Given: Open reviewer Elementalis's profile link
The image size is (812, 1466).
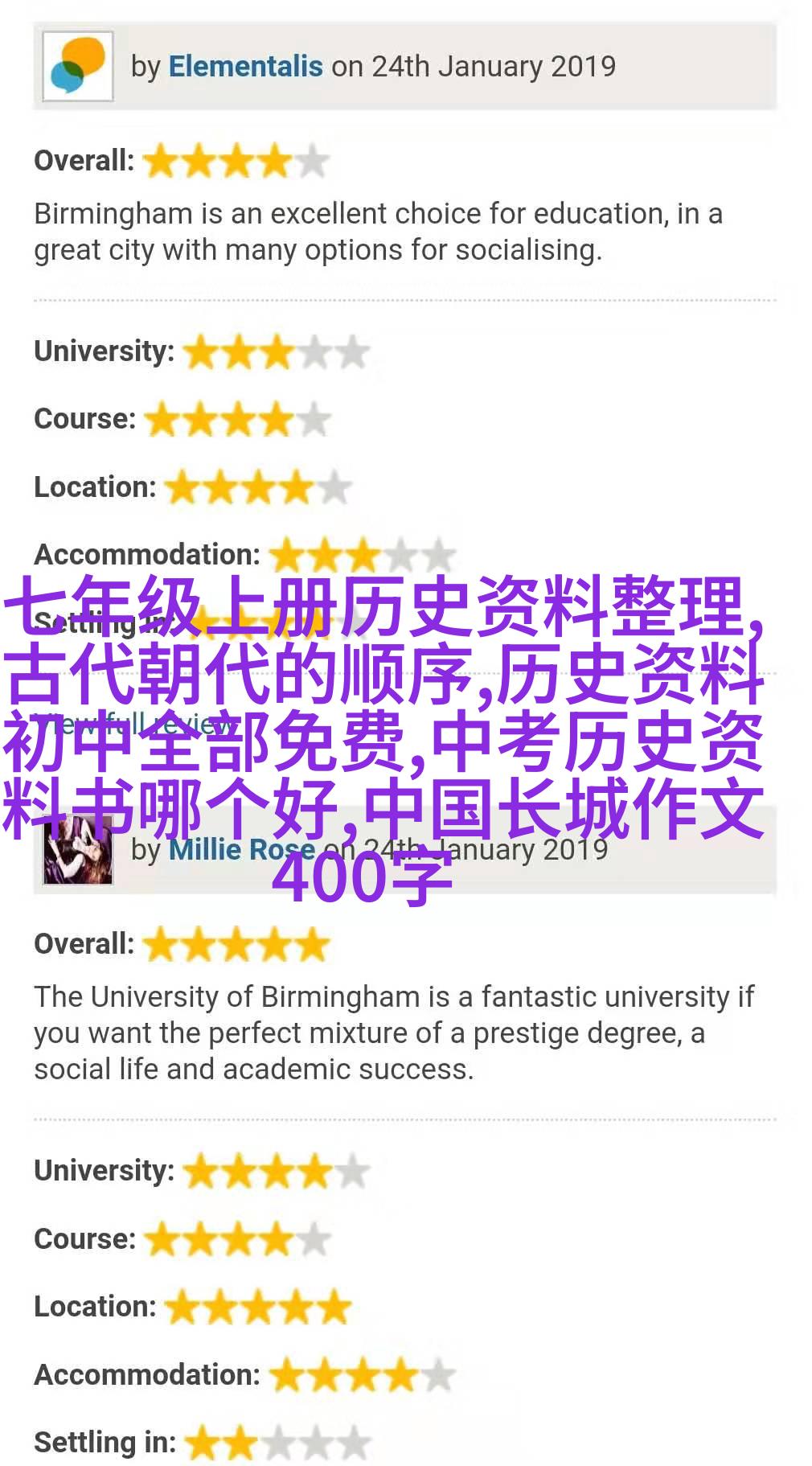Looking at the screenshot, I should click(x=245, y=66).
